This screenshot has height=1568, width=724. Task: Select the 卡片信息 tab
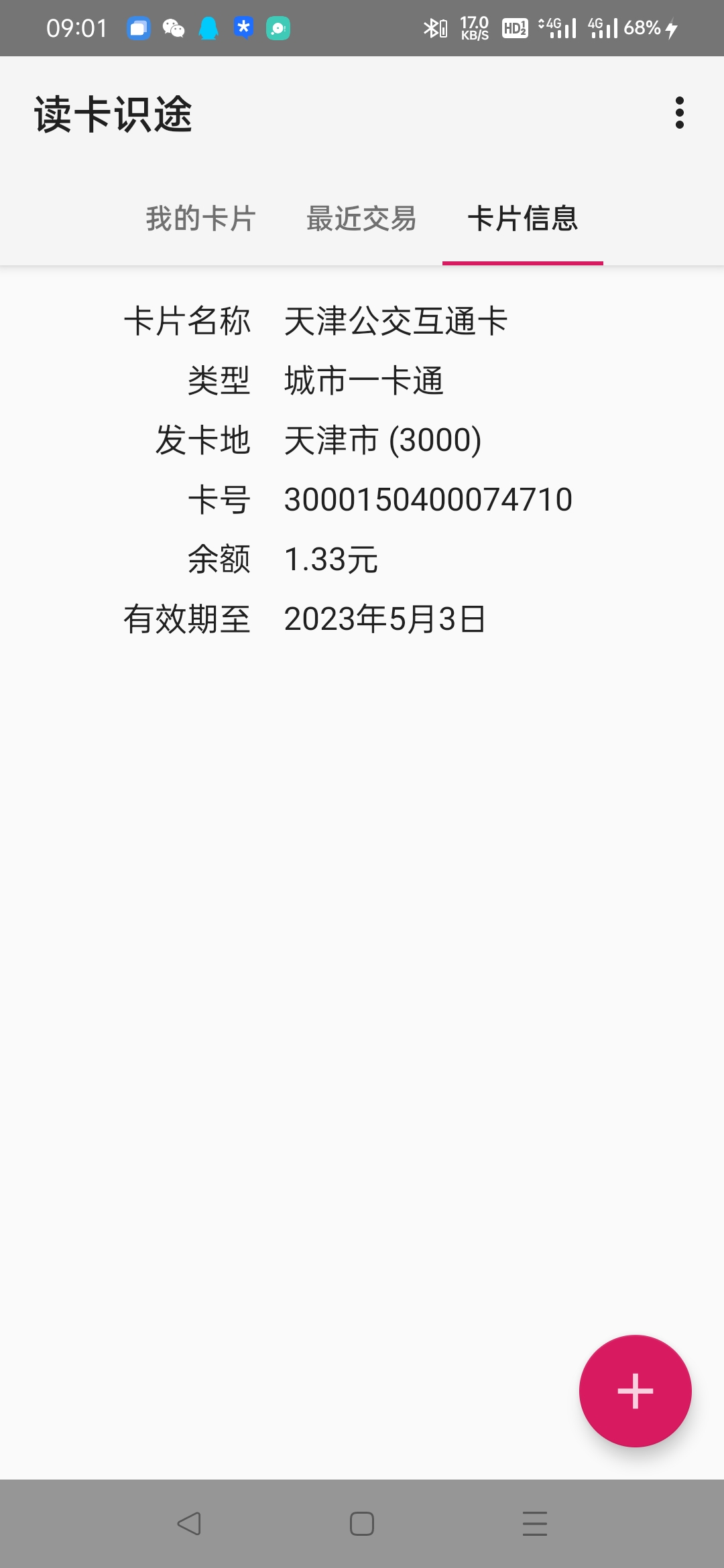pyautogui.click(x=522, y=218)
